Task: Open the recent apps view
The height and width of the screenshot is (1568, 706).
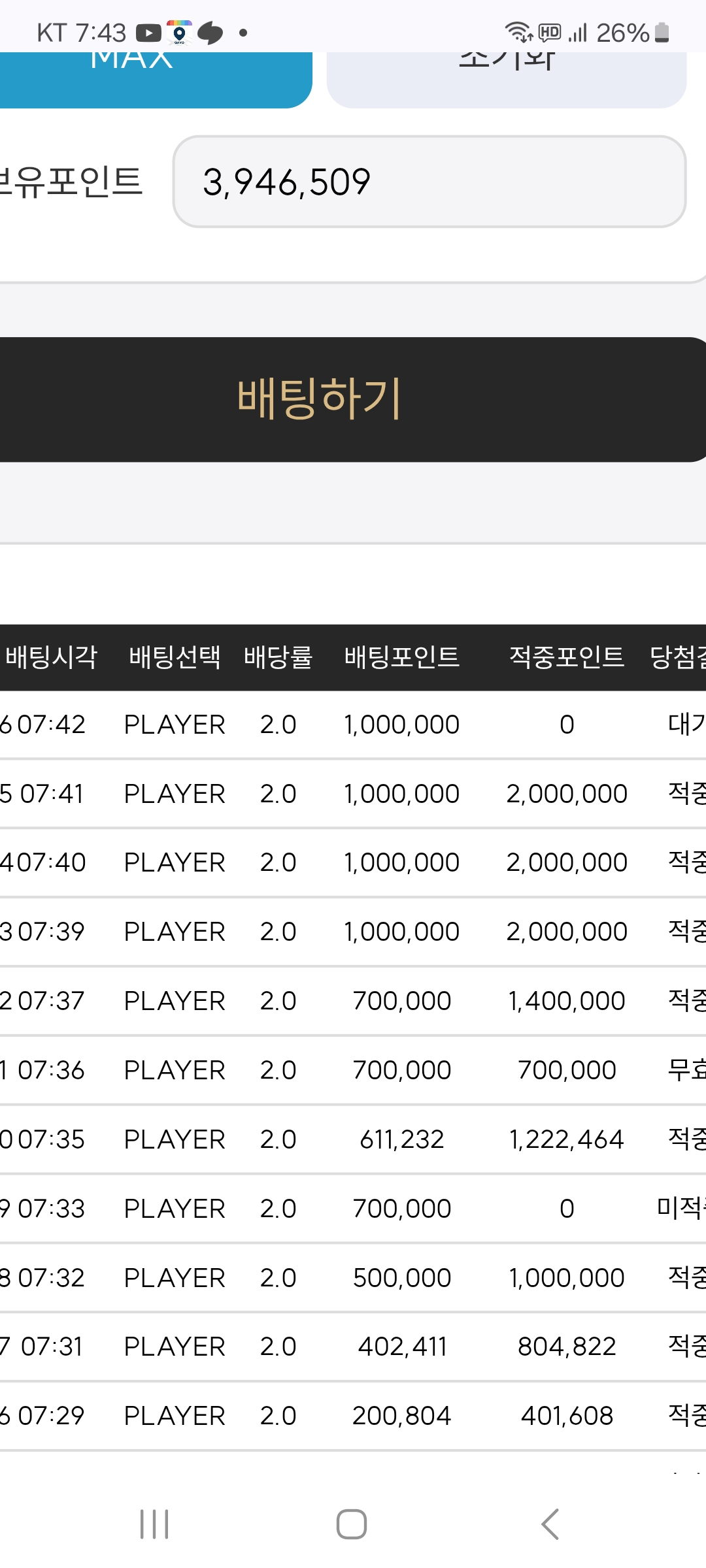Action: (x=154, y=1524)
